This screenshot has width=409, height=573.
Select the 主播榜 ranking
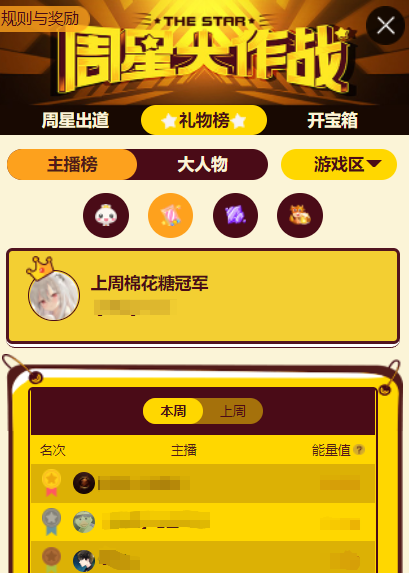click(72, 164)
